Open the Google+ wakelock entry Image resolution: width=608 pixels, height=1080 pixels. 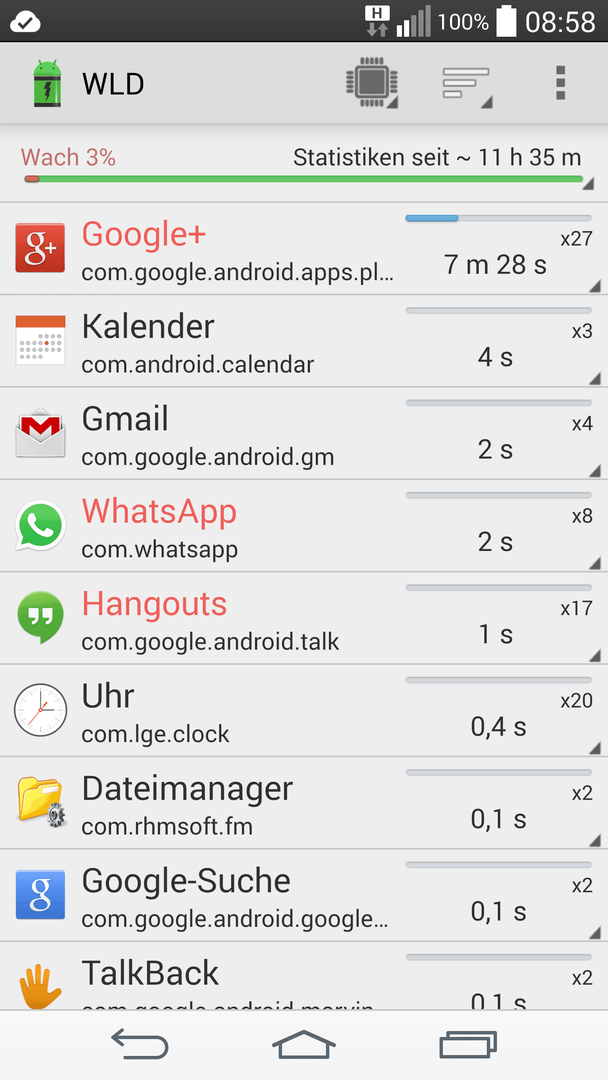coord(304,249)
